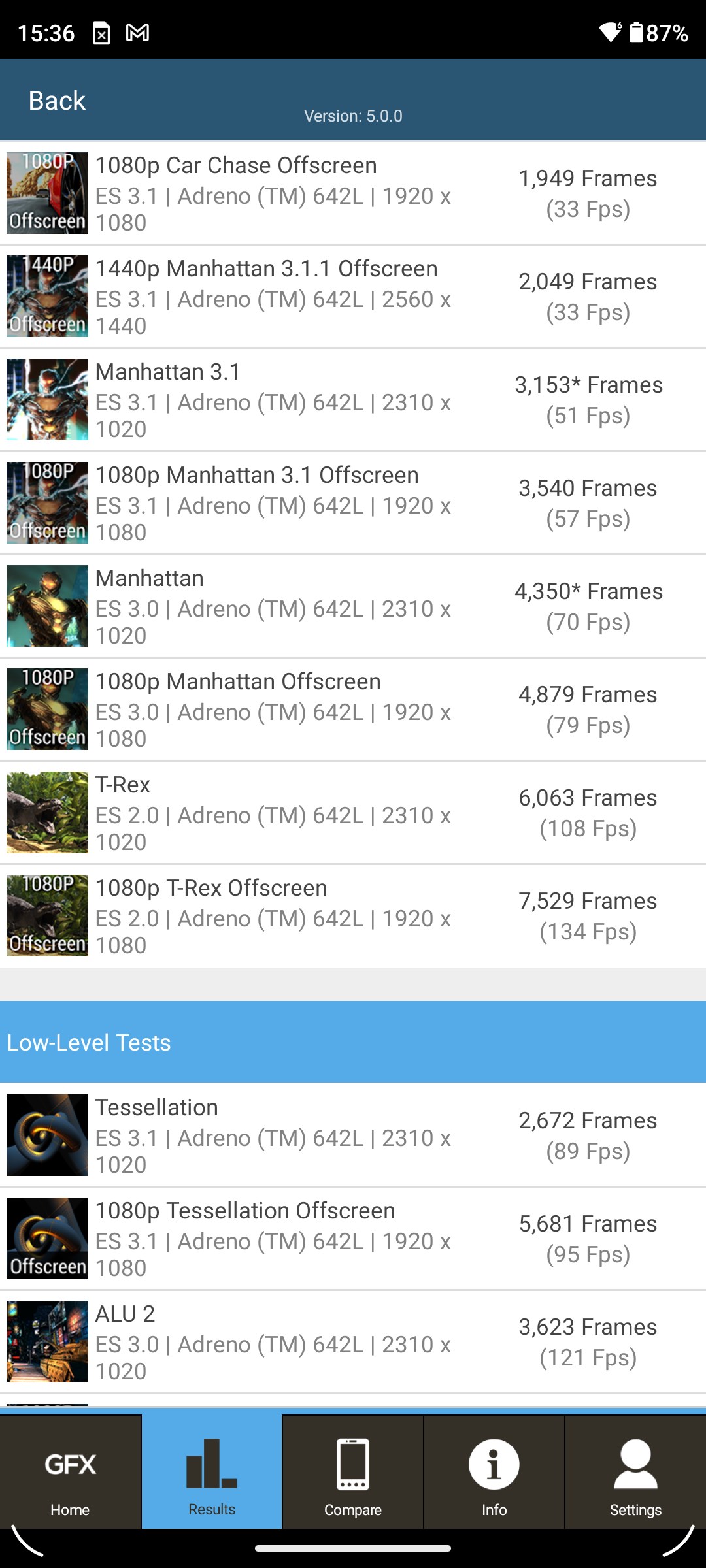Select 1080p Manhattan 3.1 Offscreen result
The width and height of the screenshot is (706, 1568).
pos(353,503)
